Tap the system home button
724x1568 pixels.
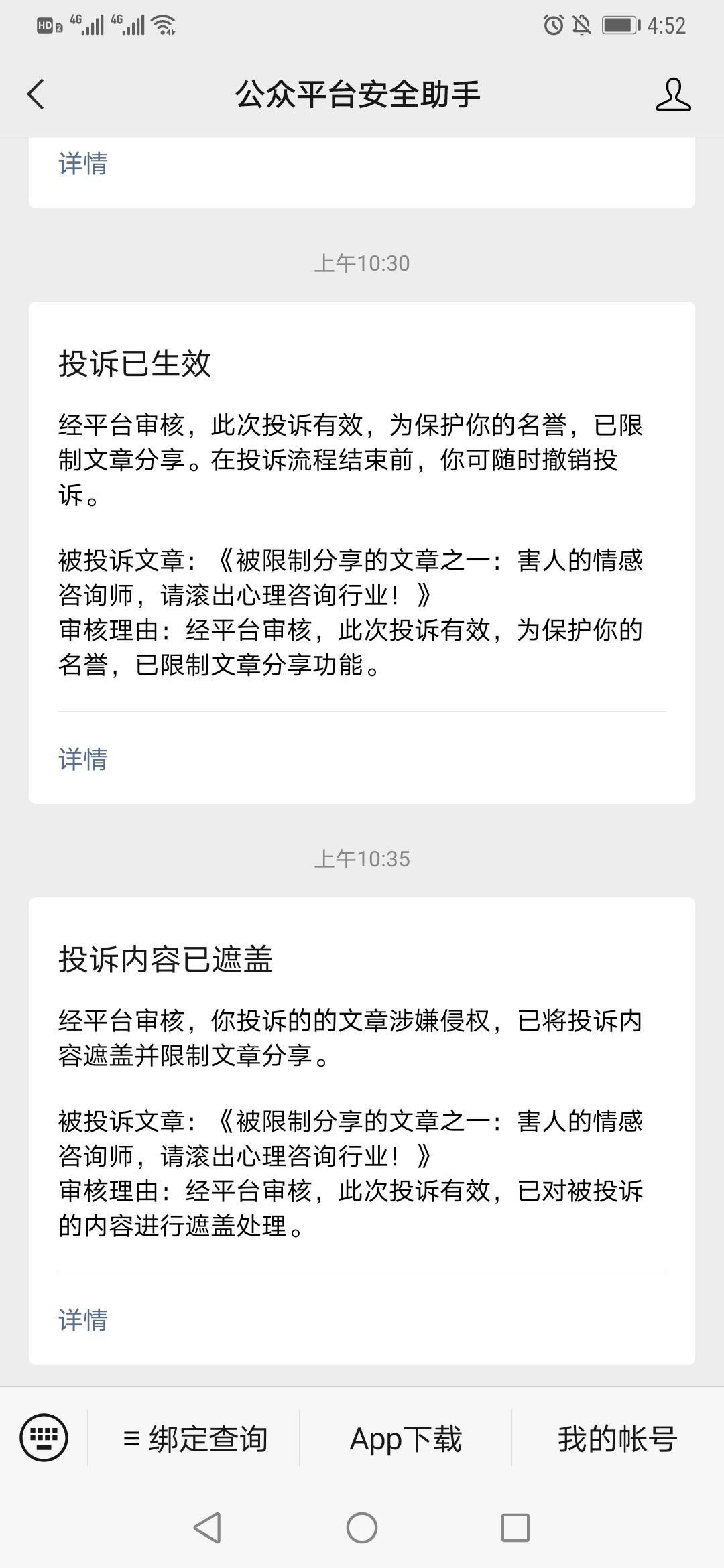[x=362, y=1528]
